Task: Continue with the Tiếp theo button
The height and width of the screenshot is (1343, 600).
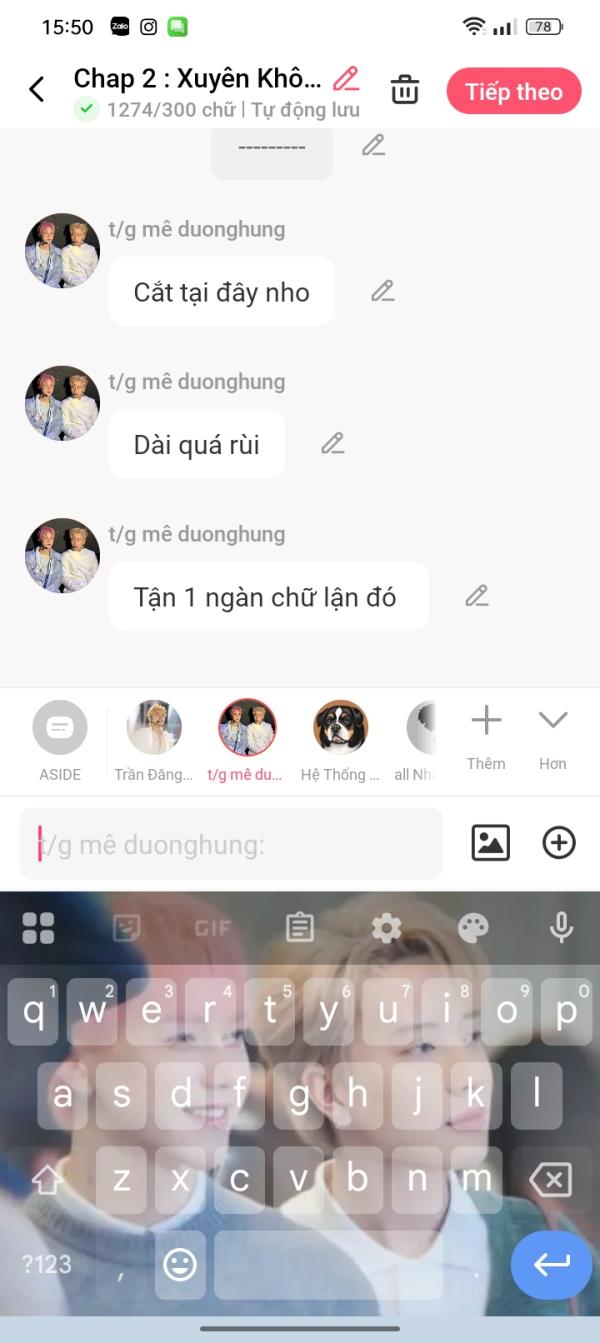Action: coord(513,91)
